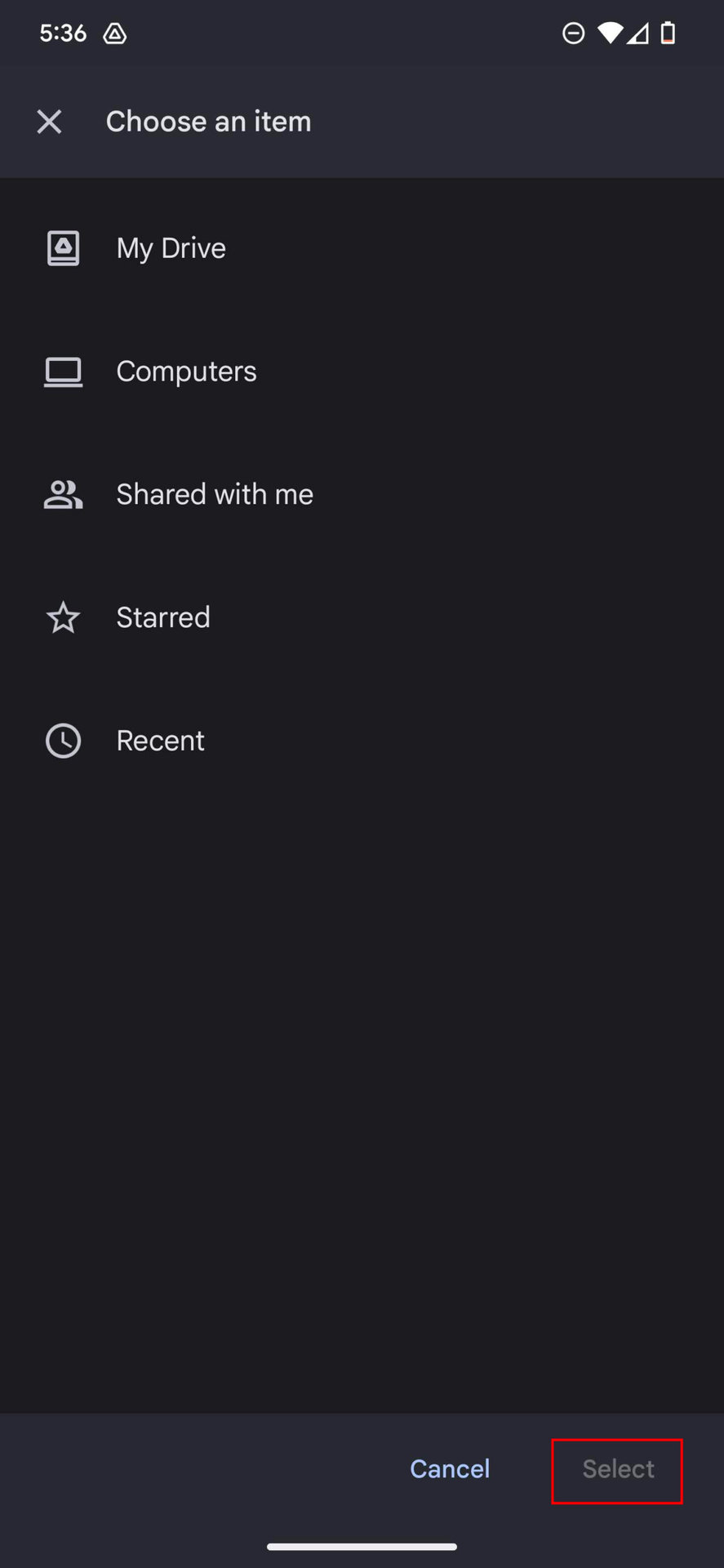
Task: Close the Choose an item picker
Action: [49, 122]
